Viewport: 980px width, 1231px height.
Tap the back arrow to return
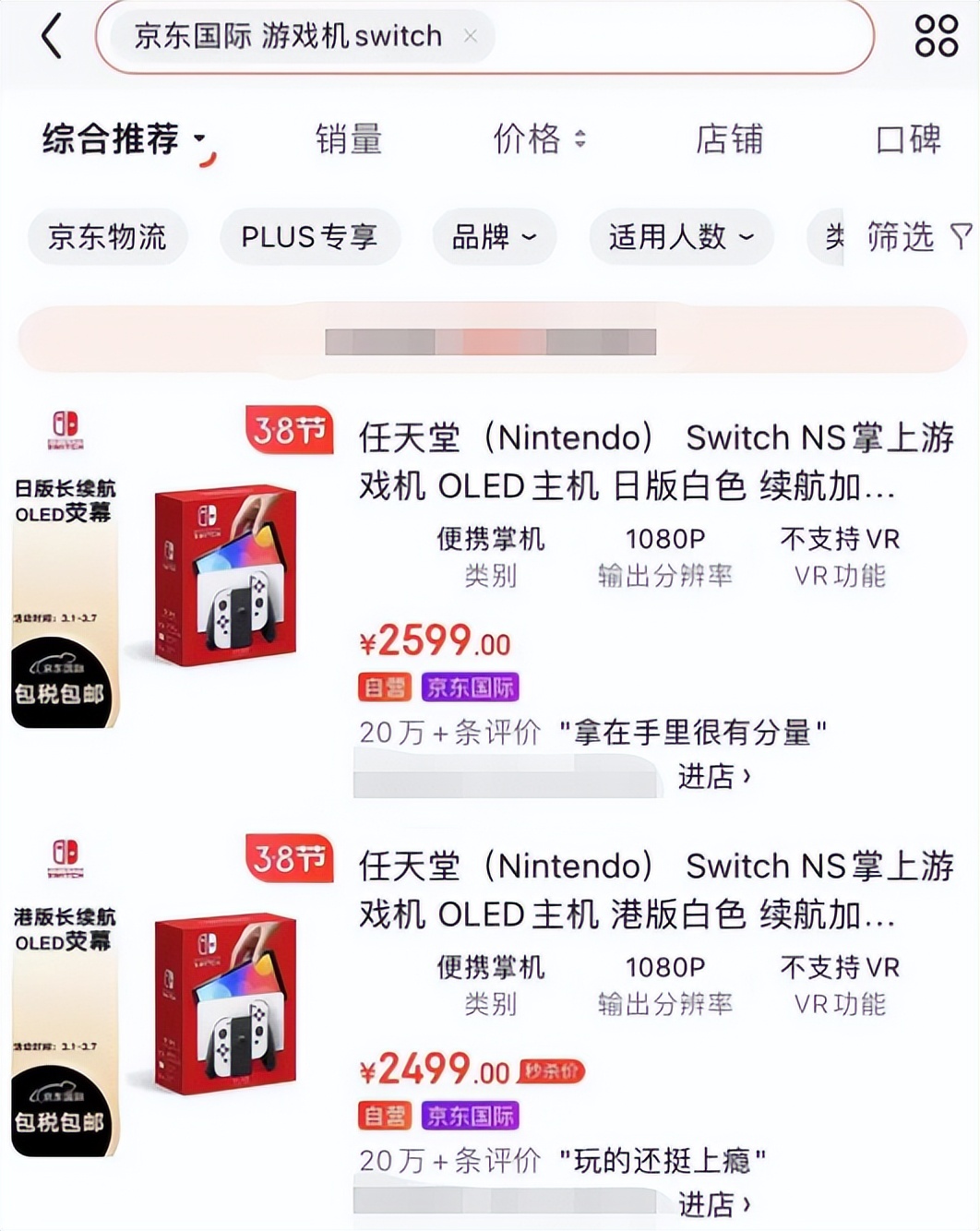coord(49,37)
